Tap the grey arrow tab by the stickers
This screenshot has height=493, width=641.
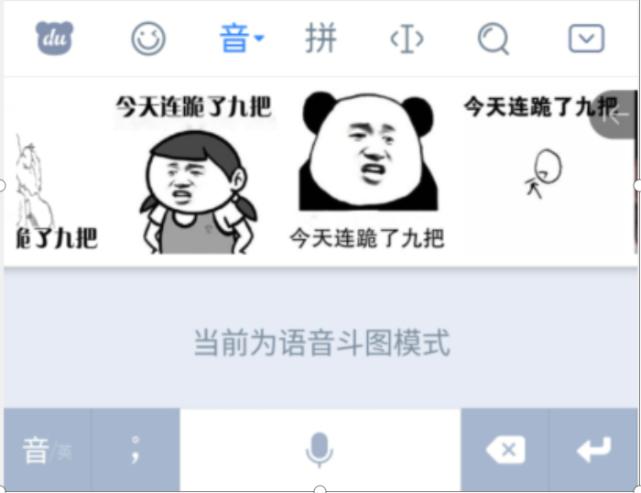pyautogui.click(x=614, y=114)
